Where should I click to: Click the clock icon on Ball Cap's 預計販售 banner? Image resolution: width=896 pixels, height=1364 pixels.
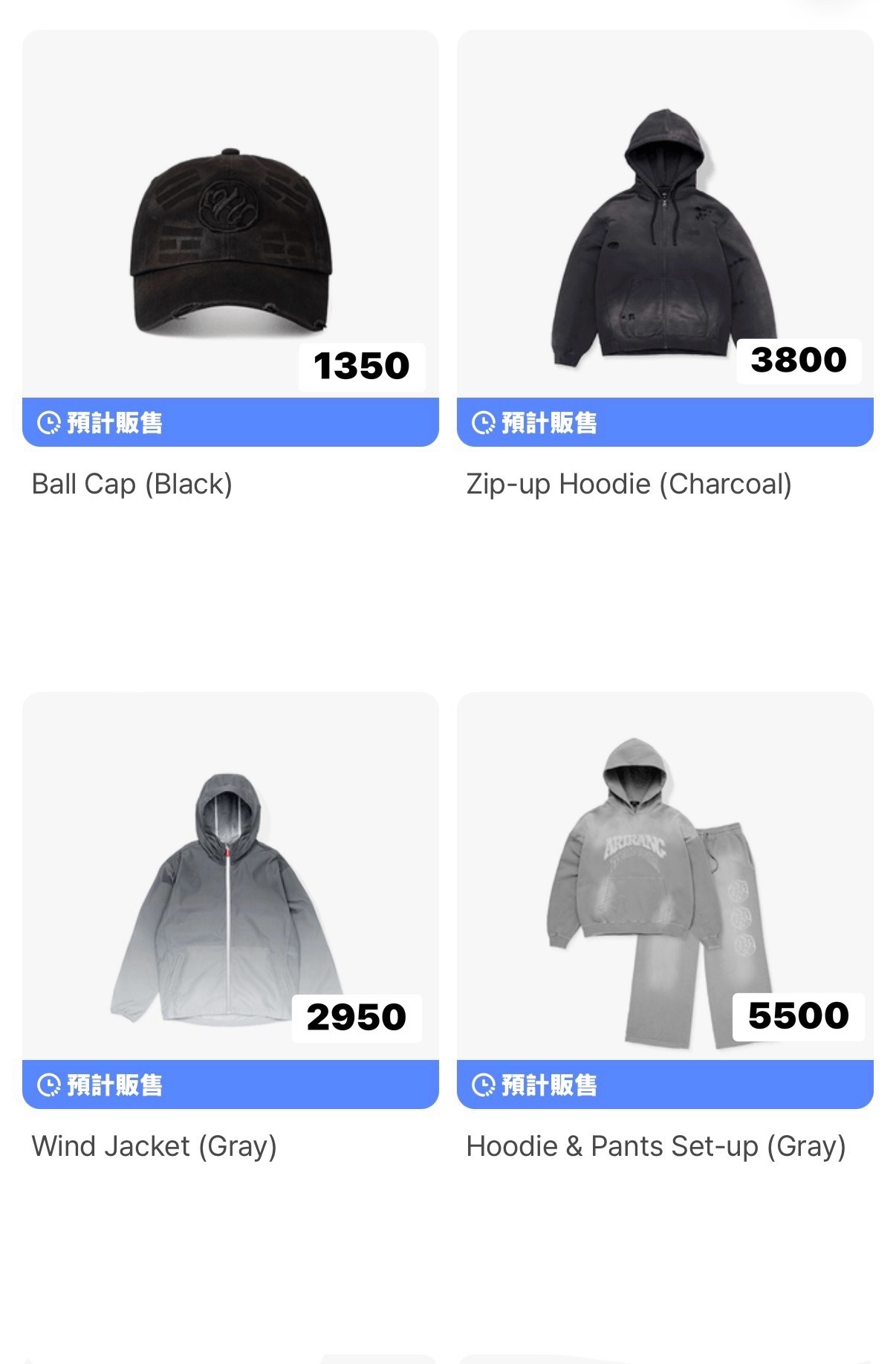tap(48, 421)
